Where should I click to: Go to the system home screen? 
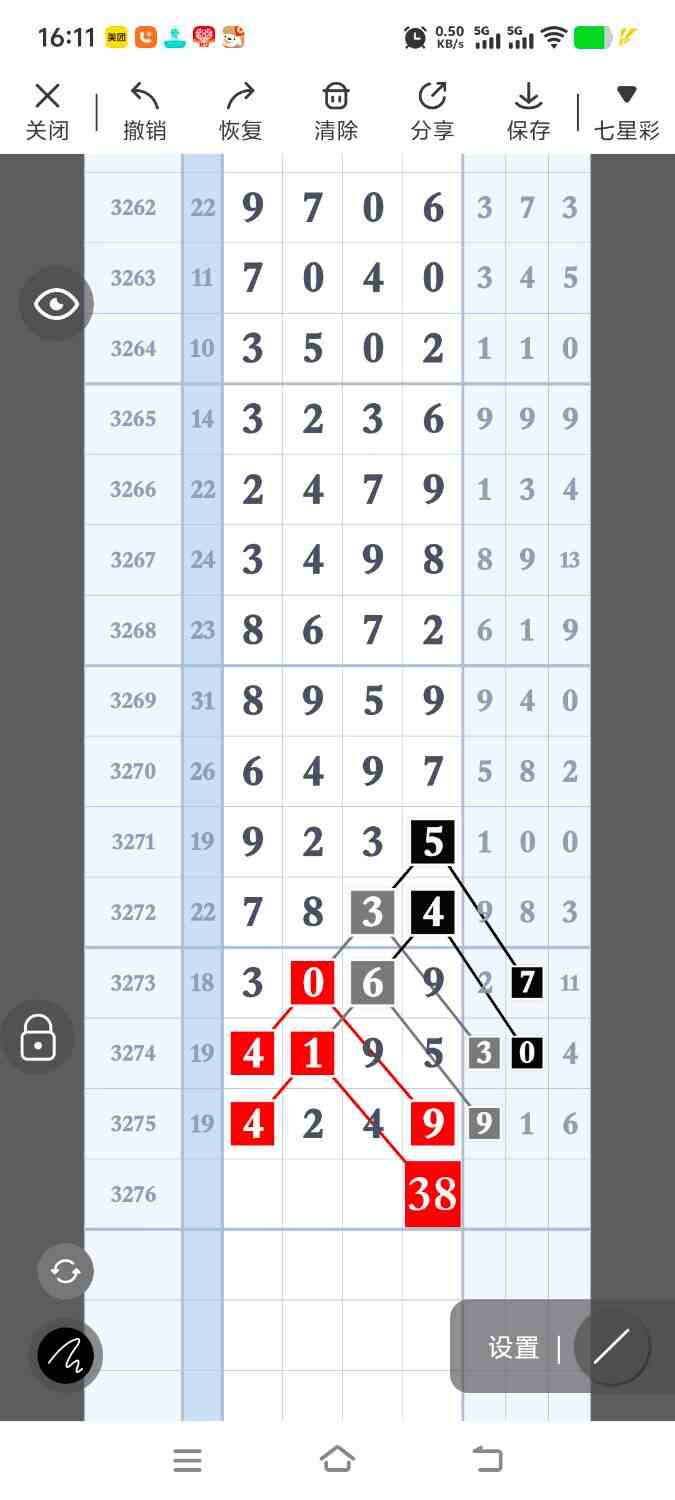[x=337, y=1460]
